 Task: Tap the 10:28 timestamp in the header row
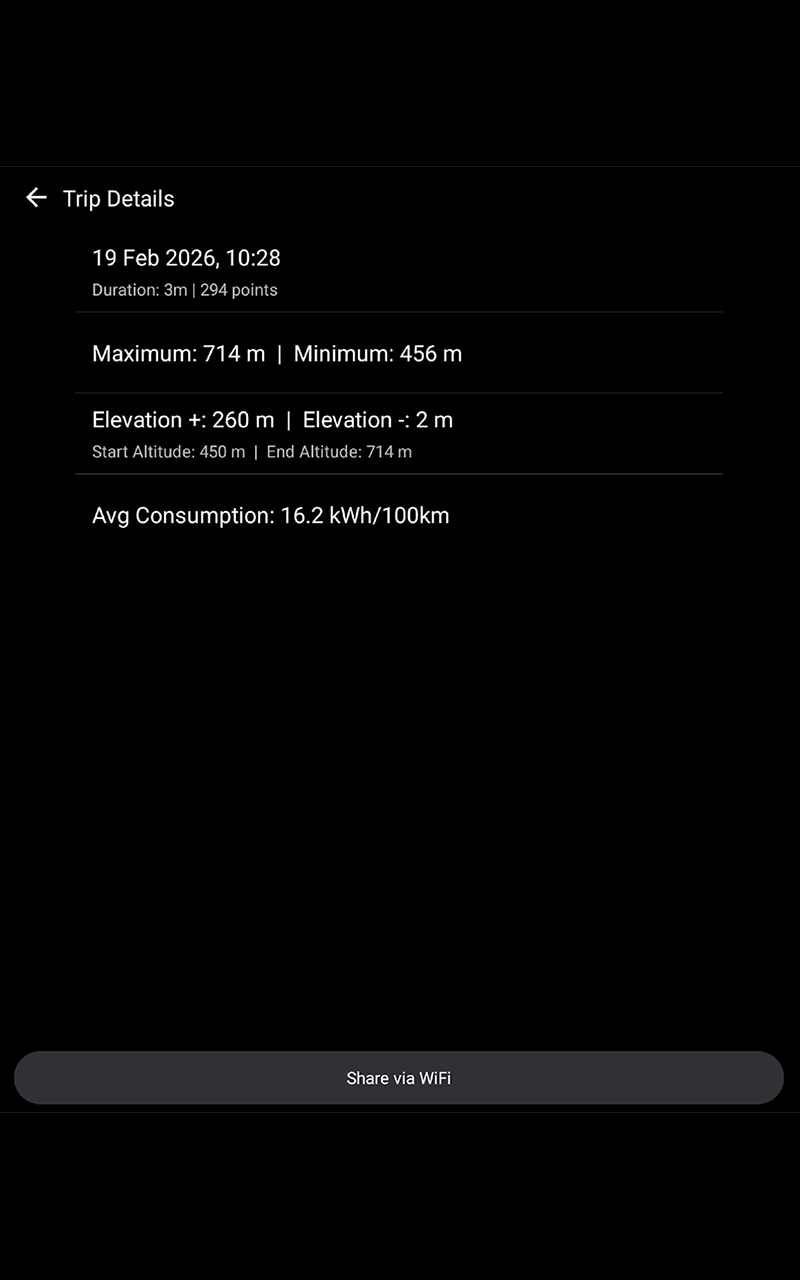point(255,258)
